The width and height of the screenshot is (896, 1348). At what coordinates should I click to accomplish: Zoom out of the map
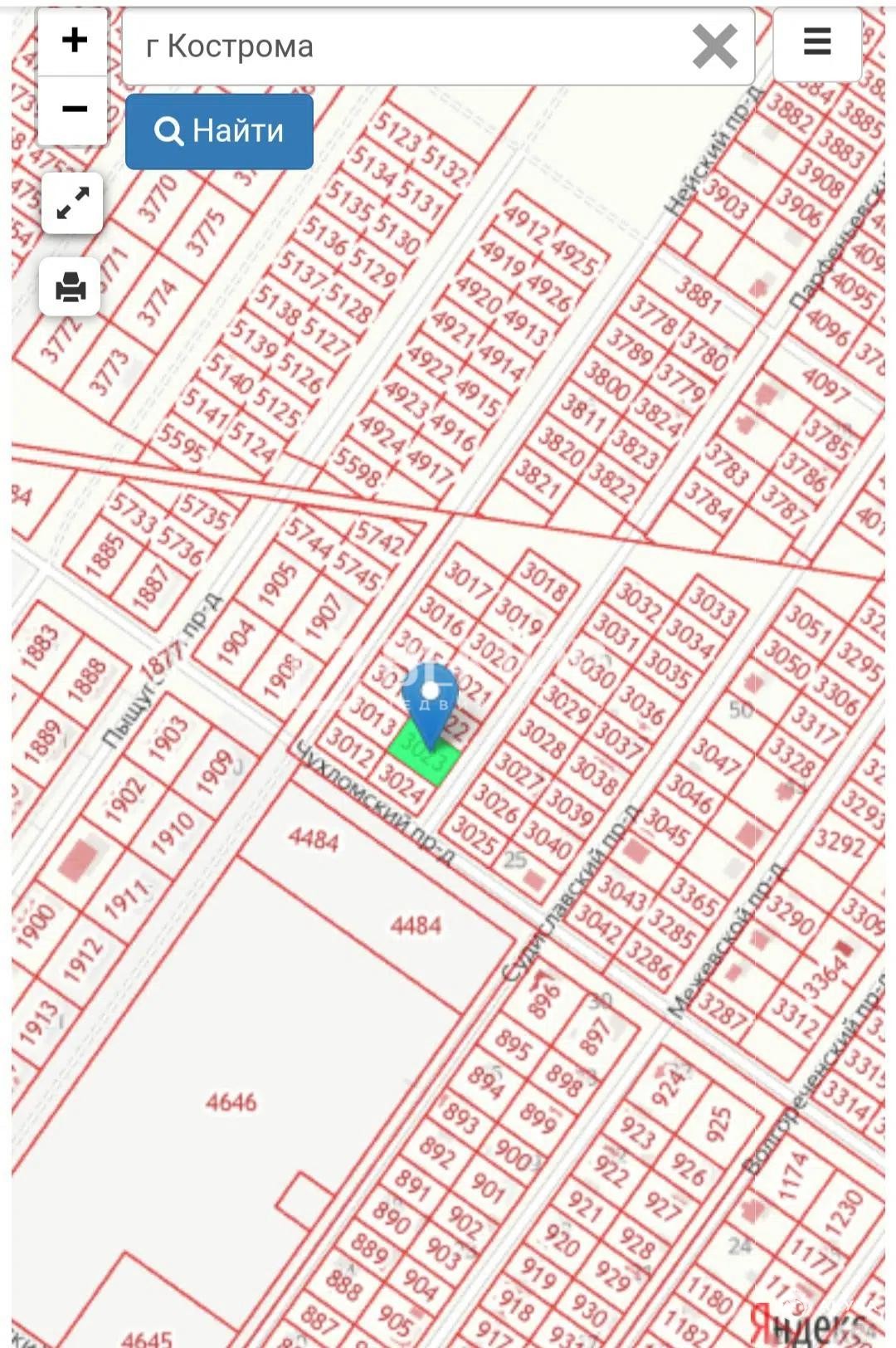click(x=74, y=109)
